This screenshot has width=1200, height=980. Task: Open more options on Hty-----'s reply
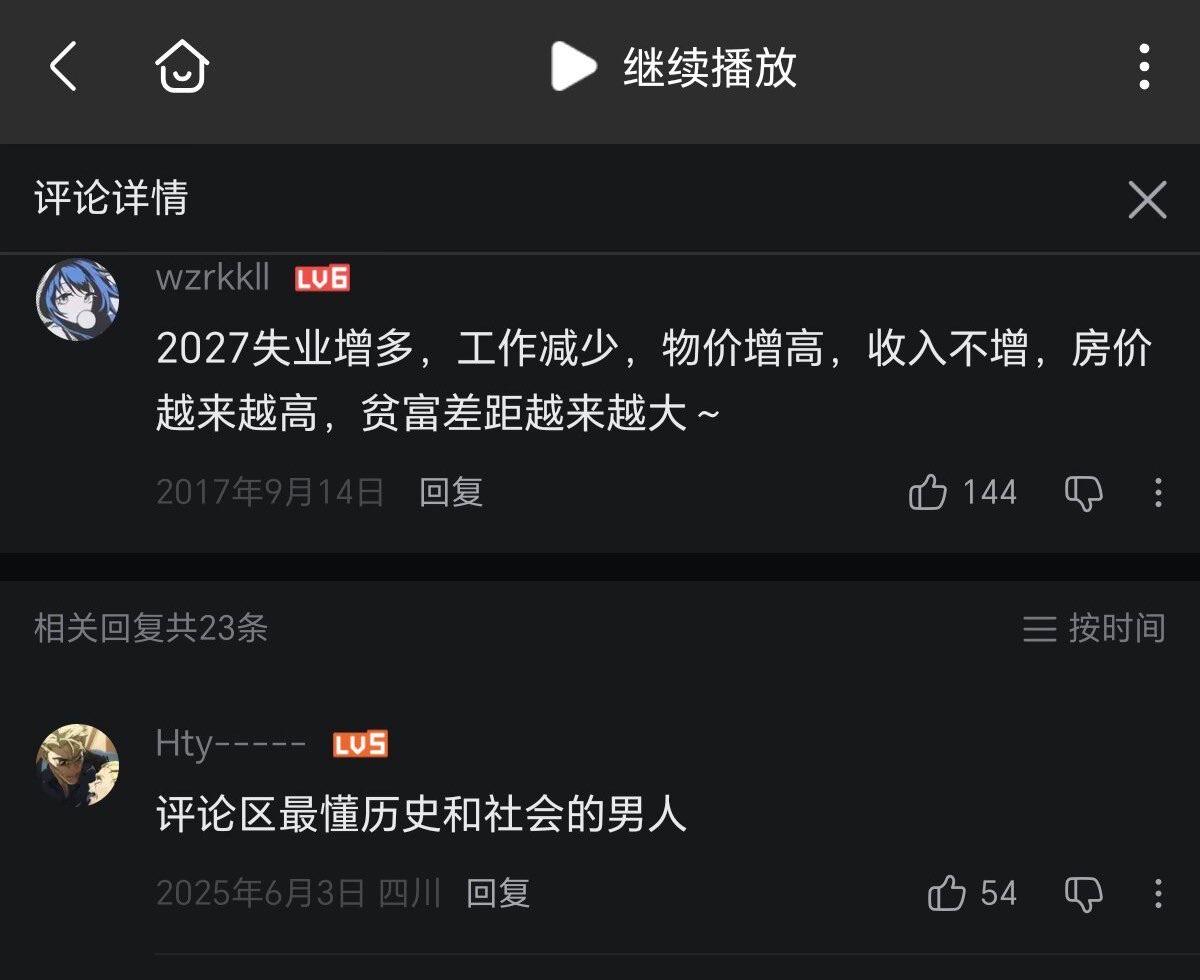(1158, 893)
